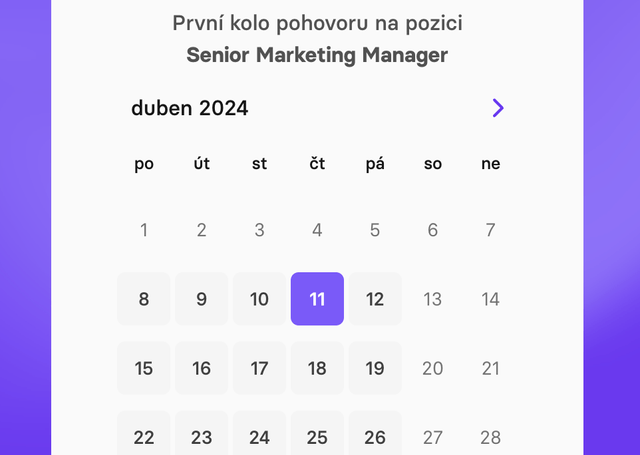The height and width of the screenshot is (455, 640).
Task: Pick date 16 in the calendar
Action: tap(202, 368)
